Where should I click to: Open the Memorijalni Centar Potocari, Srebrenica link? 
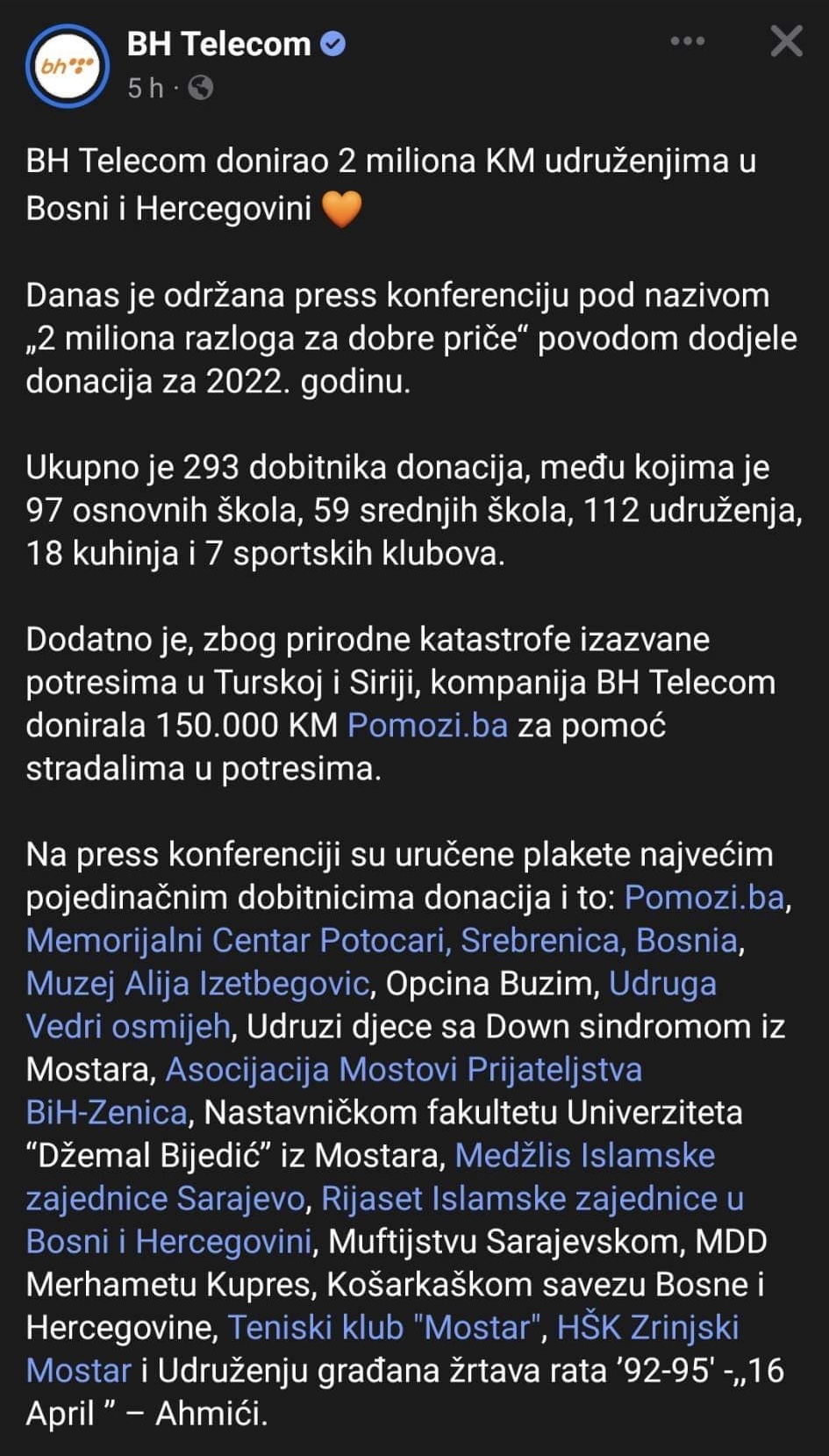point(382,940)
